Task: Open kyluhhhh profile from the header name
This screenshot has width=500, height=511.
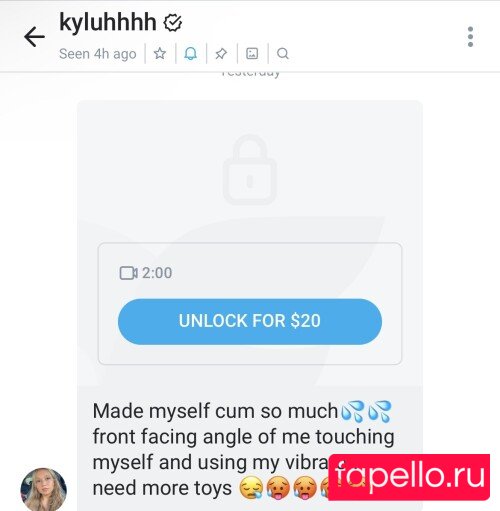Action: [x=108, y=22]
